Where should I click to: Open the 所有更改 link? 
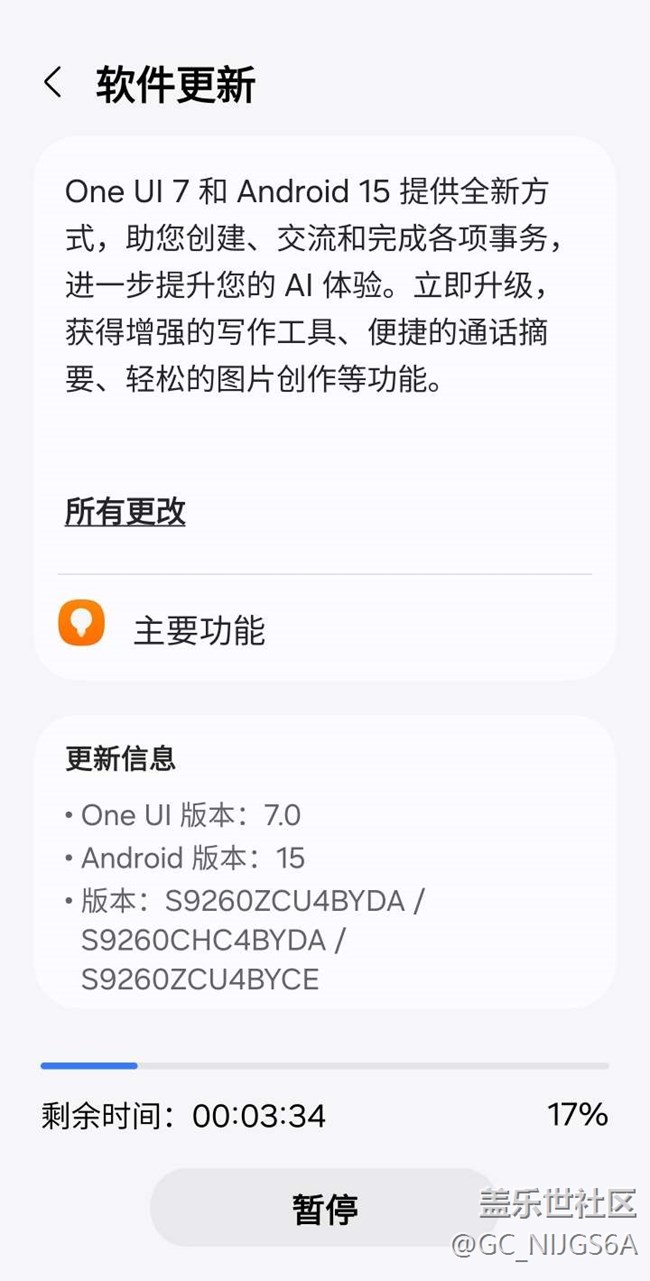coord(125,512)
